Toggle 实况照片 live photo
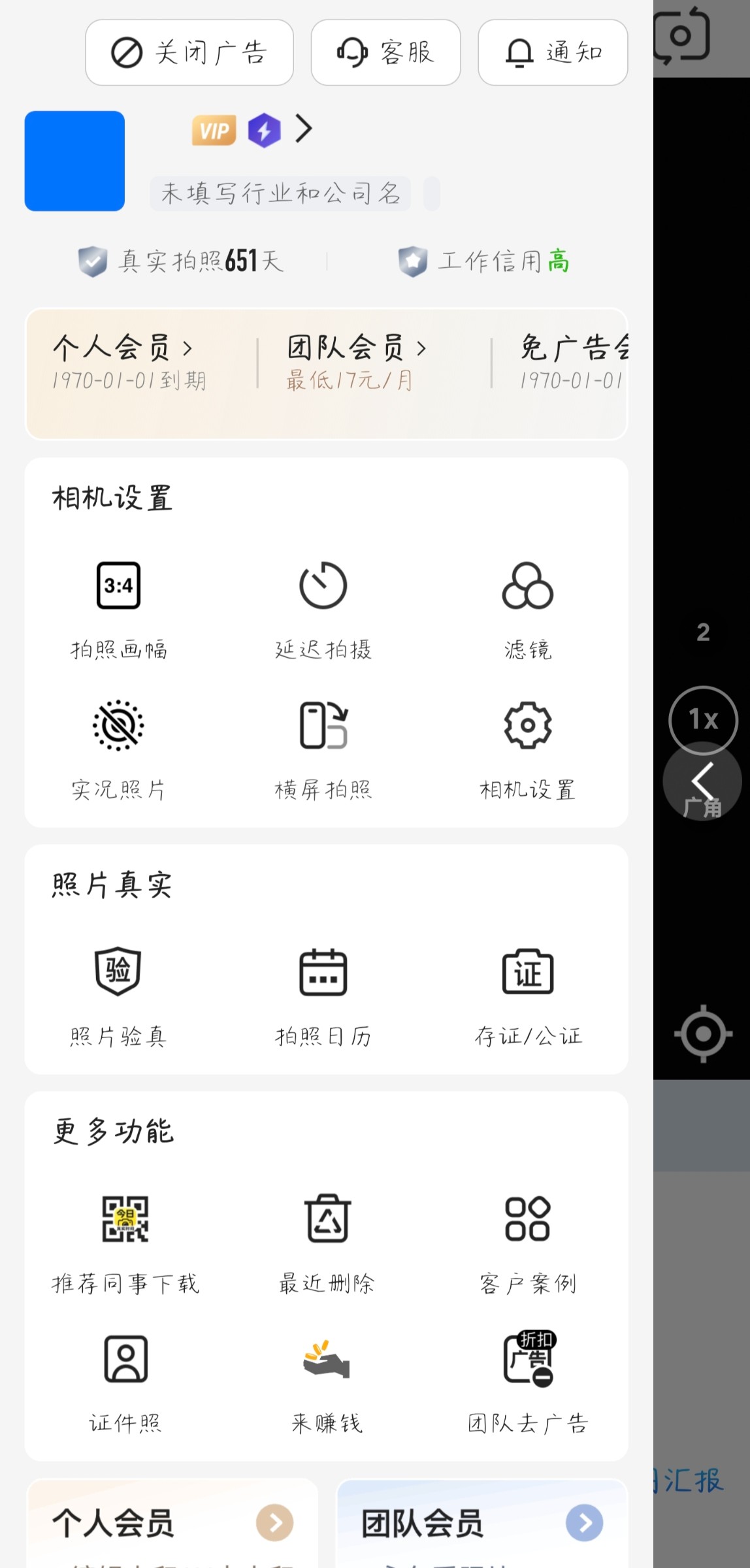This screenshot has height=1568, width=750. (x=118, y=748)
